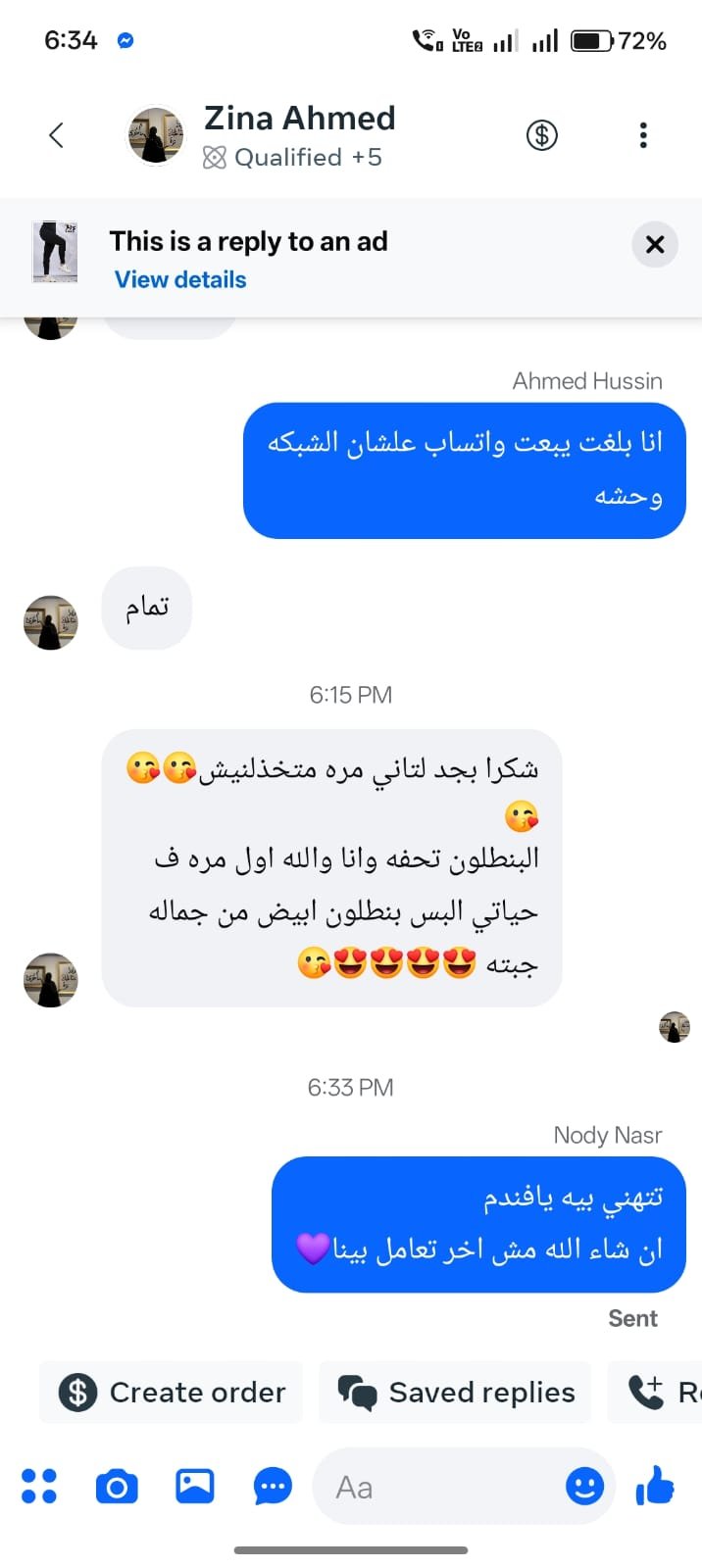
Task: Tap the Create order button
Action: [x=172, y=1392]
